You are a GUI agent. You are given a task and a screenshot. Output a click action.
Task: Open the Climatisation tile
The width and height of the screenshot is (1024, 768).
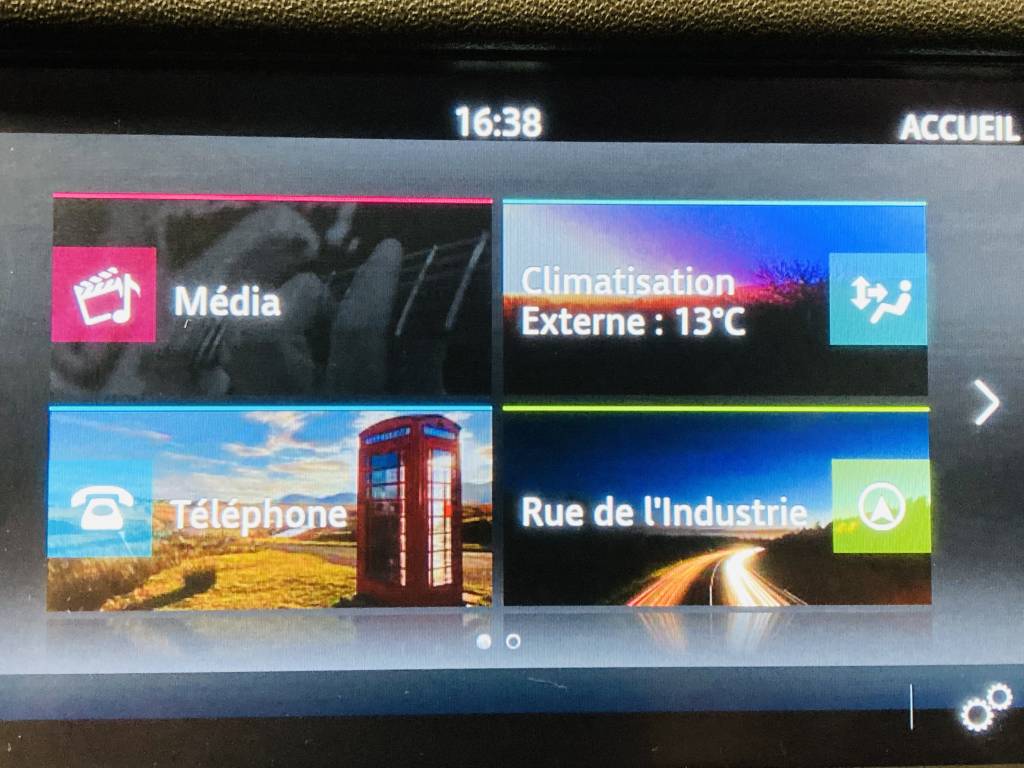(714, 300)
